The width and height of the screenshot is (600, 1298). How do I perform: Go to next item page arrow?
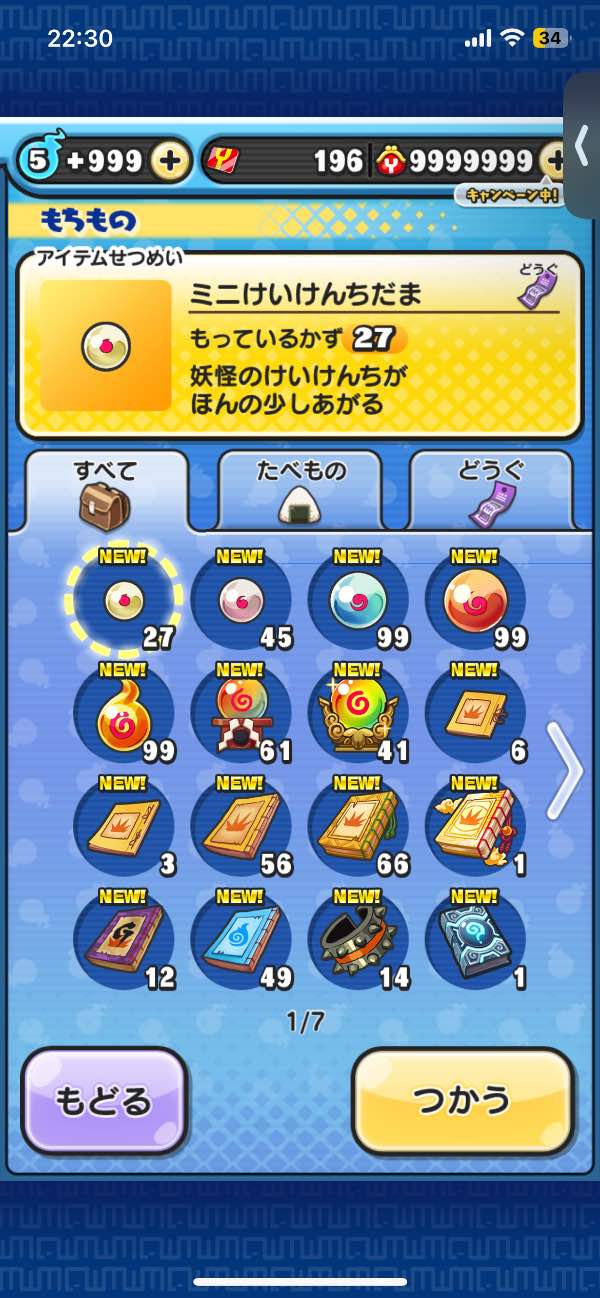[x=565, y=770]
